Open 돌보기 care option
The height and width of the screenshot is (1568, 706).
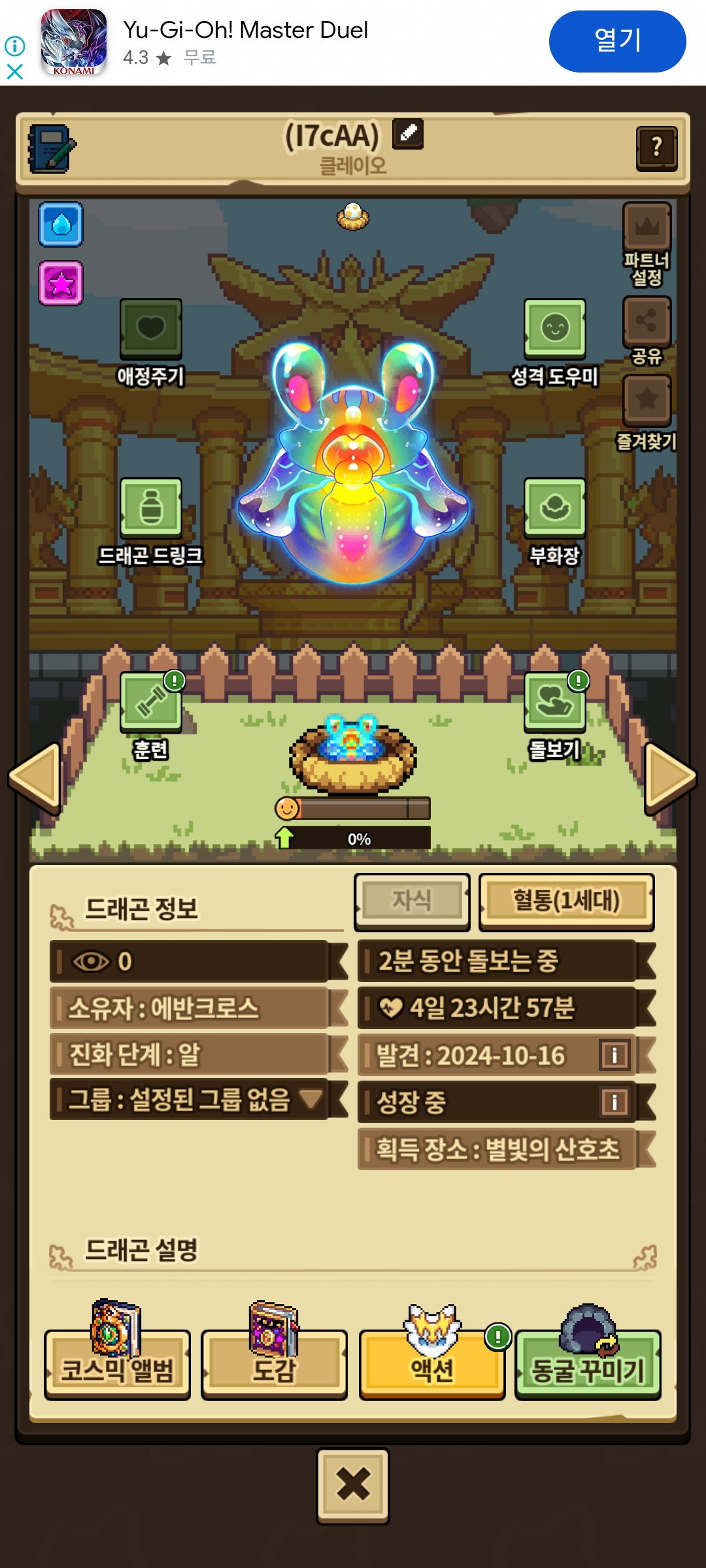554,702
